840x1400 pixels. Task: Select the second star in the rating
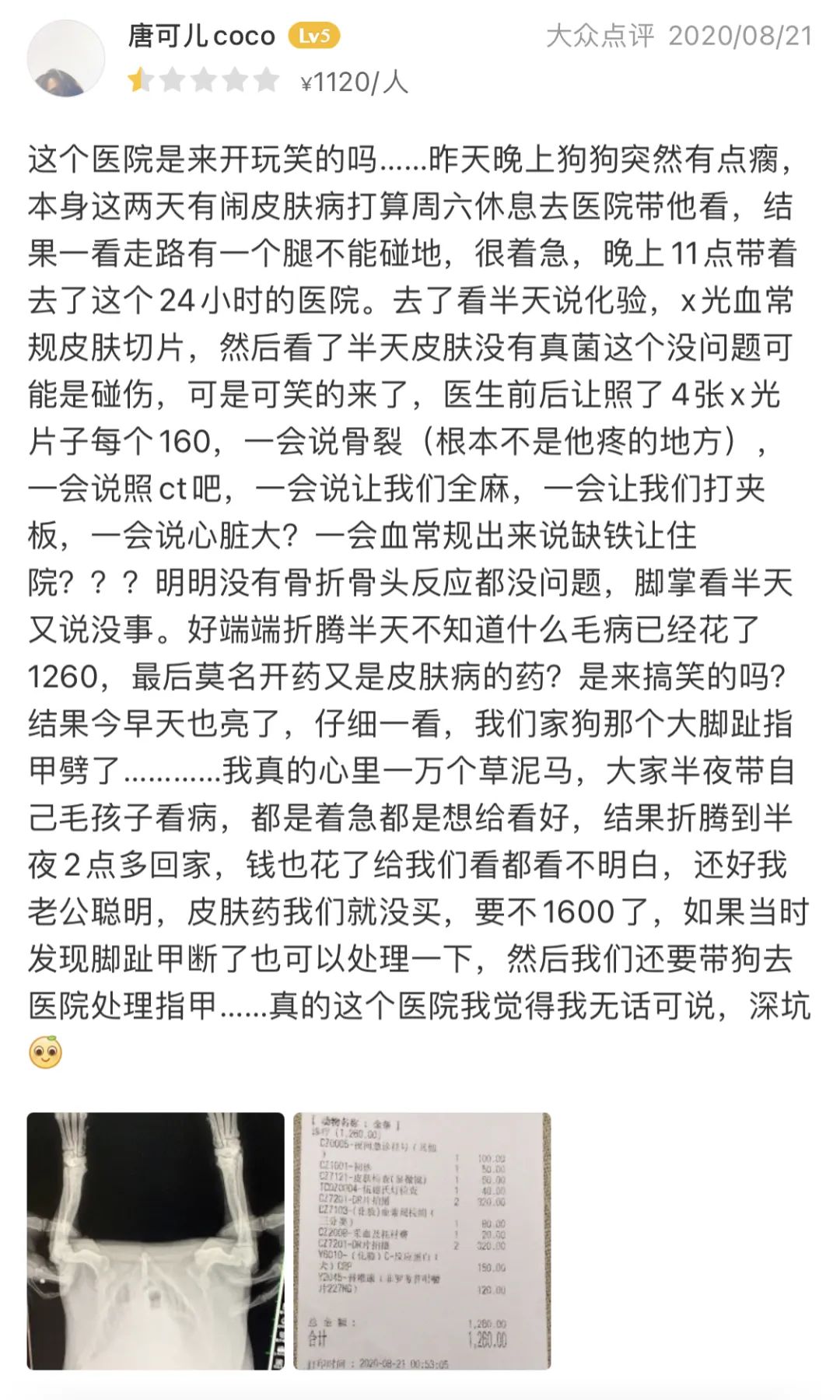tap(173, 78)
